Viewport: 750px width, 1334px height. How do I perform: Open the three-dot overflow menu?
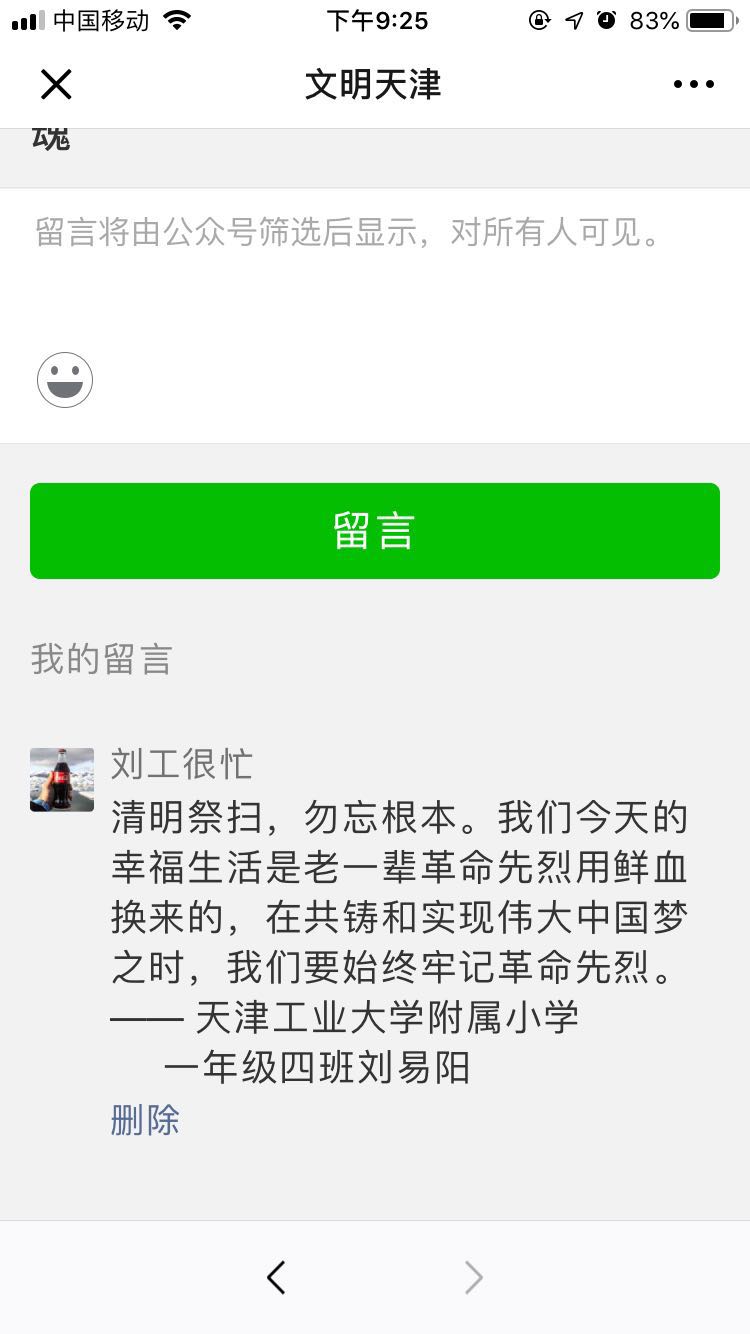pos(693,85)
